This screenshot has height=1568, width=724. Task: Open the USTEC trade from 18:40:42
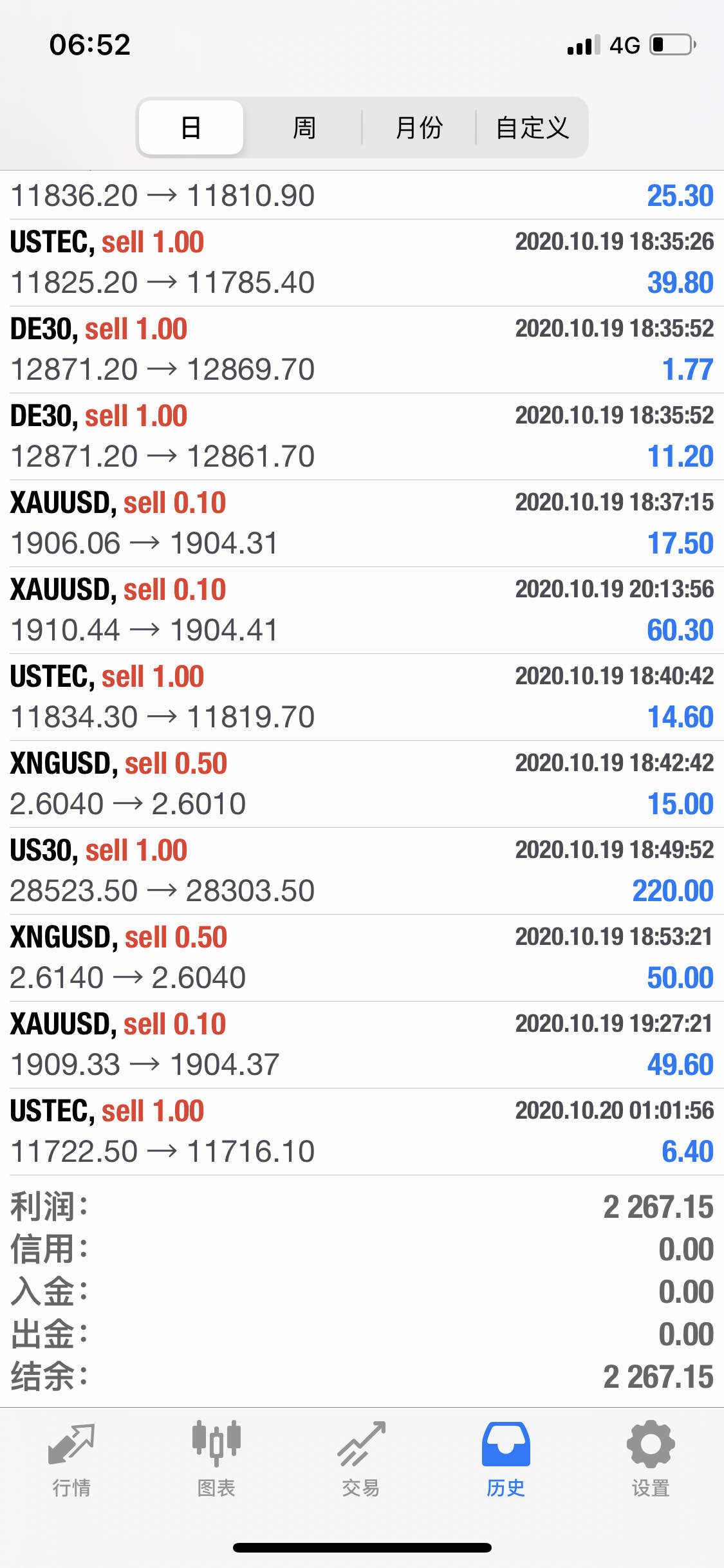coord(362,697)
